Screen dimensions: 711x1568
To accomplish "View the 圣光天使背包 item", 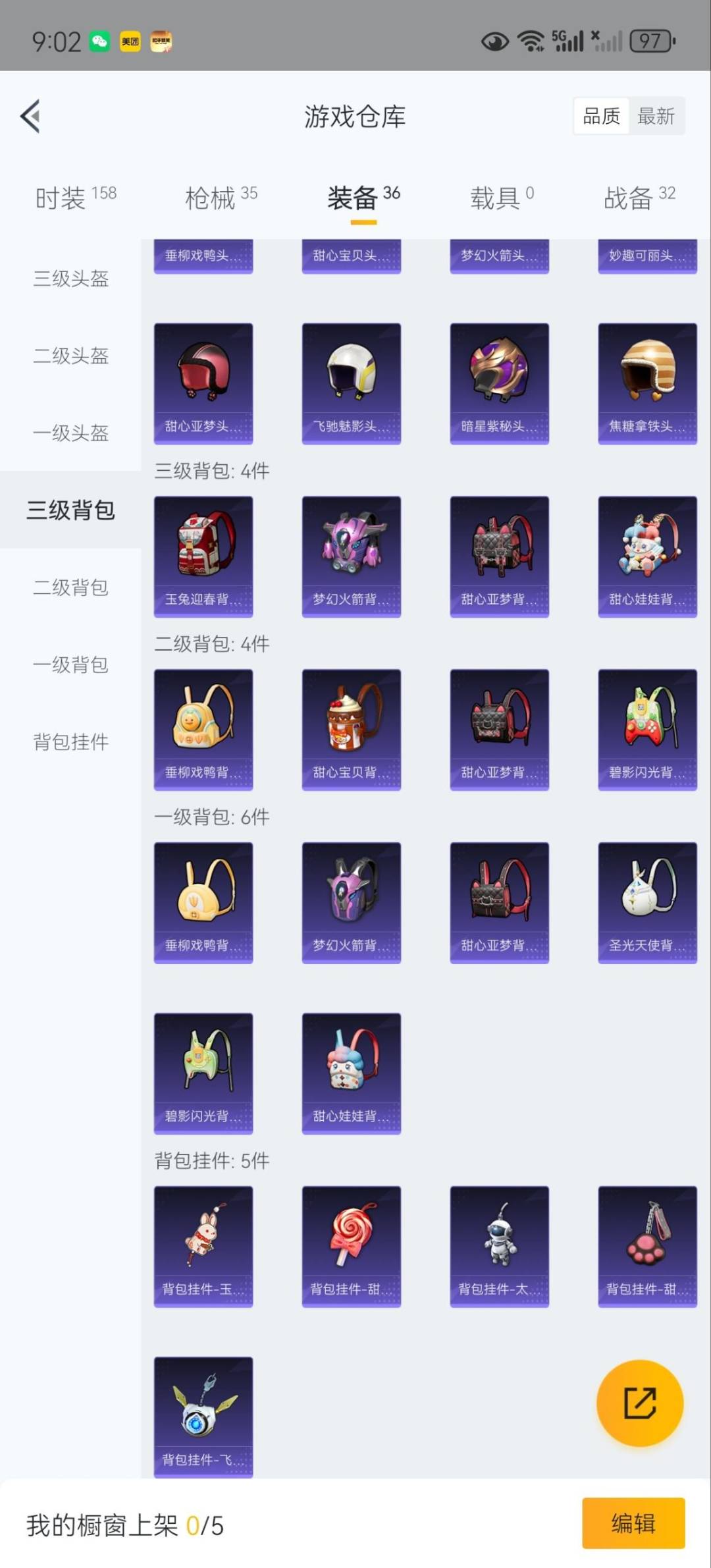I will [647, 902].
